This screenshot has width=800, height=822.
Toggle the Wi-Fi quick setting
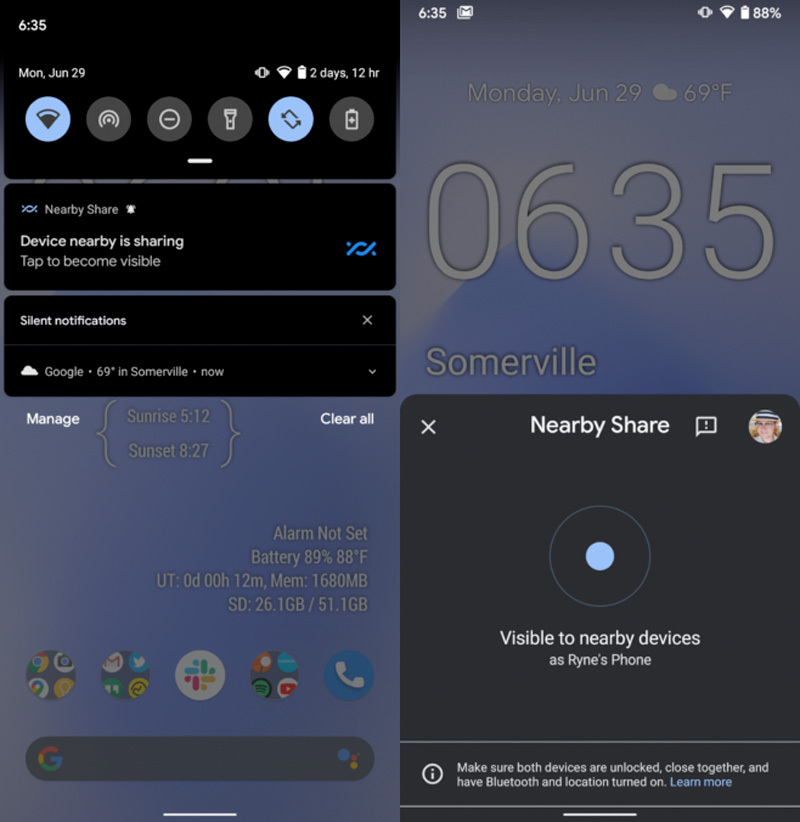coord(48,120)
